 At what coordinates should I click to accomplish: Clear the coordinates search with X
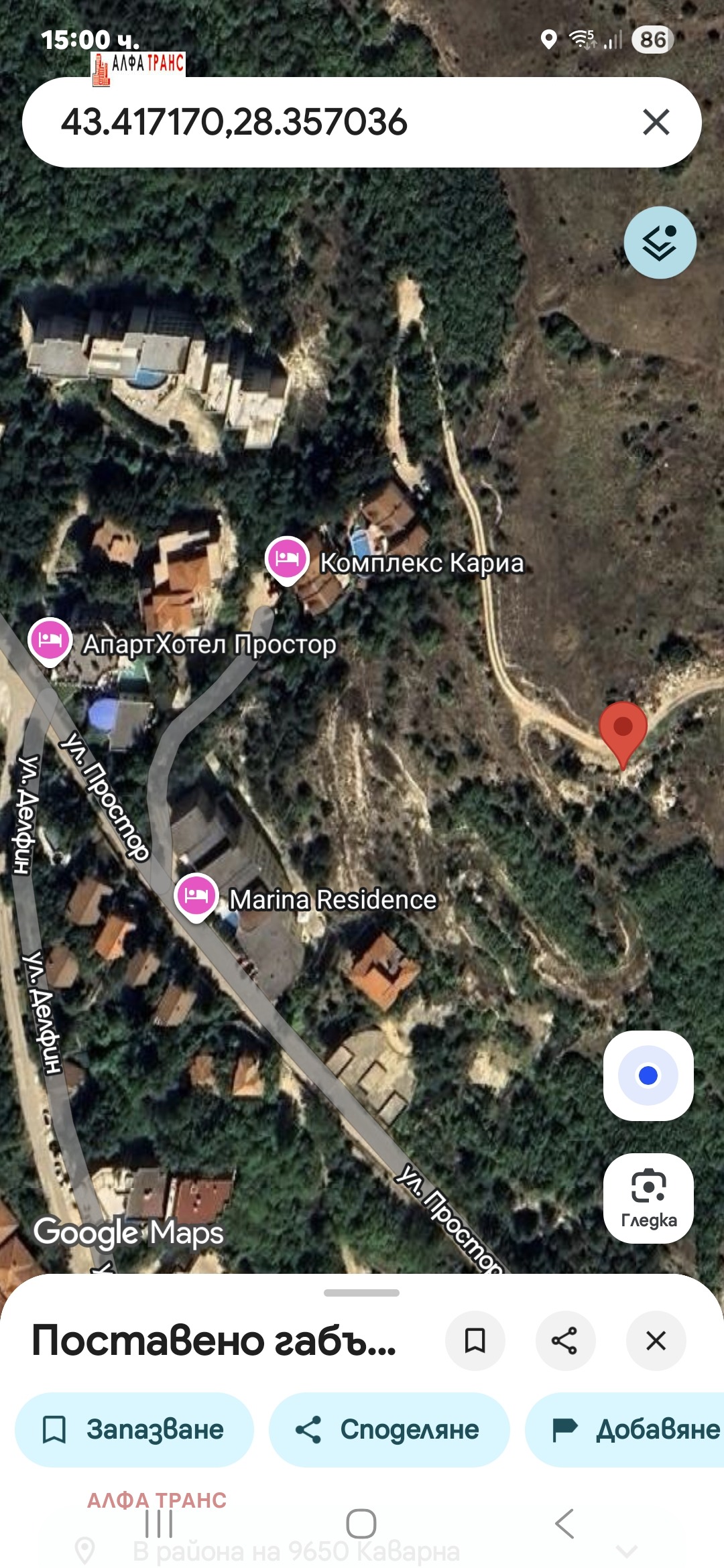click(x=656, y=122)
